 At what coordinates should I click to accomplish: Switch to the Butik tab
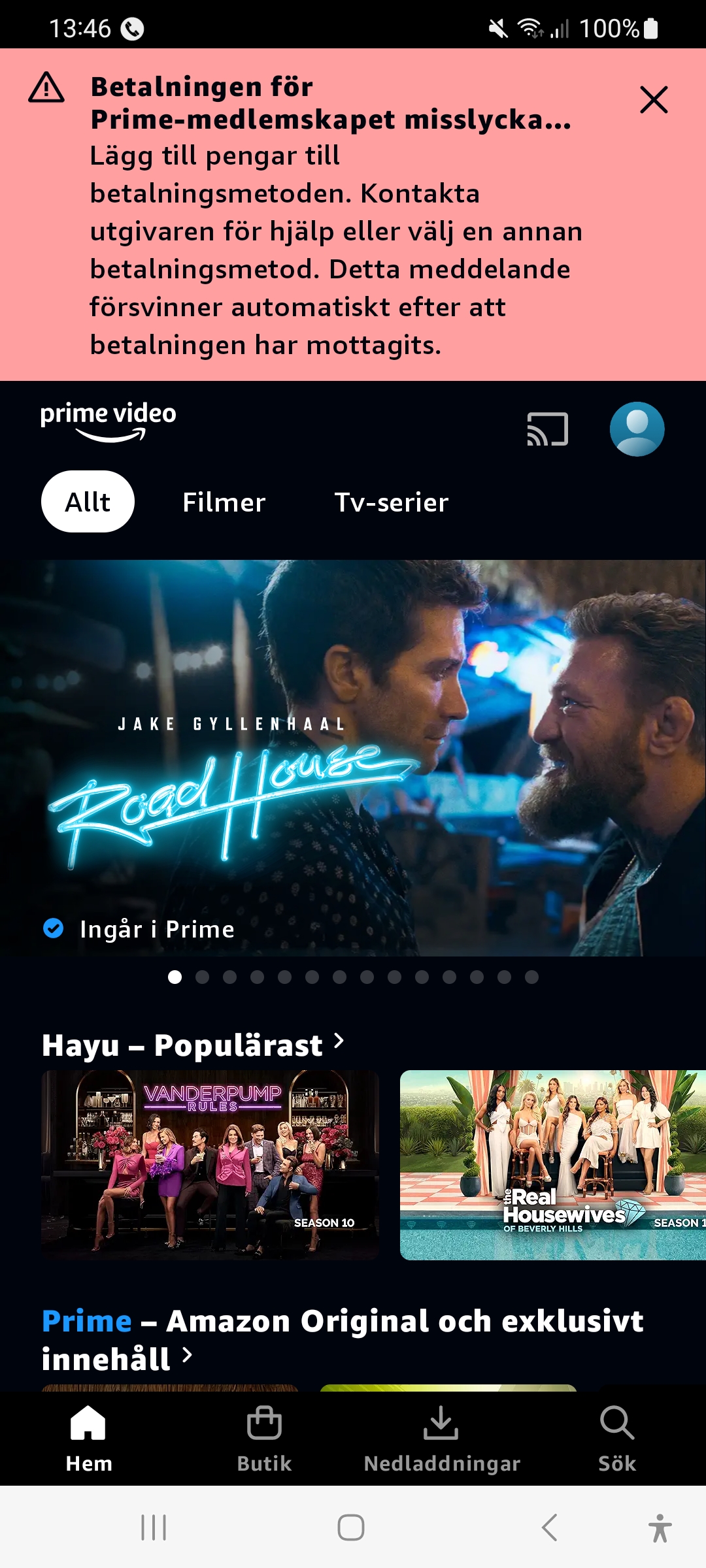pyautogui.click(x=264, y=1439)
